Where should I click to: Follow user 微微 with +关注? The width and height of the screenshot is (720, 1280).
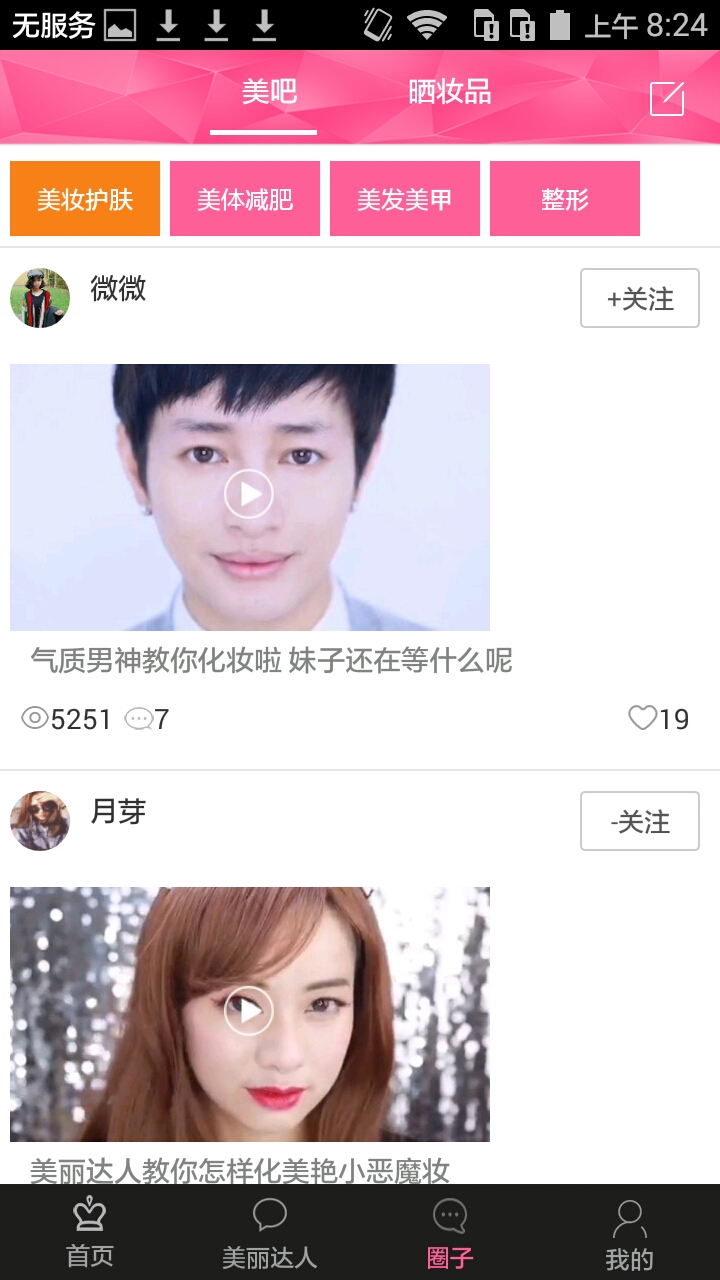[x=640, y=298]
